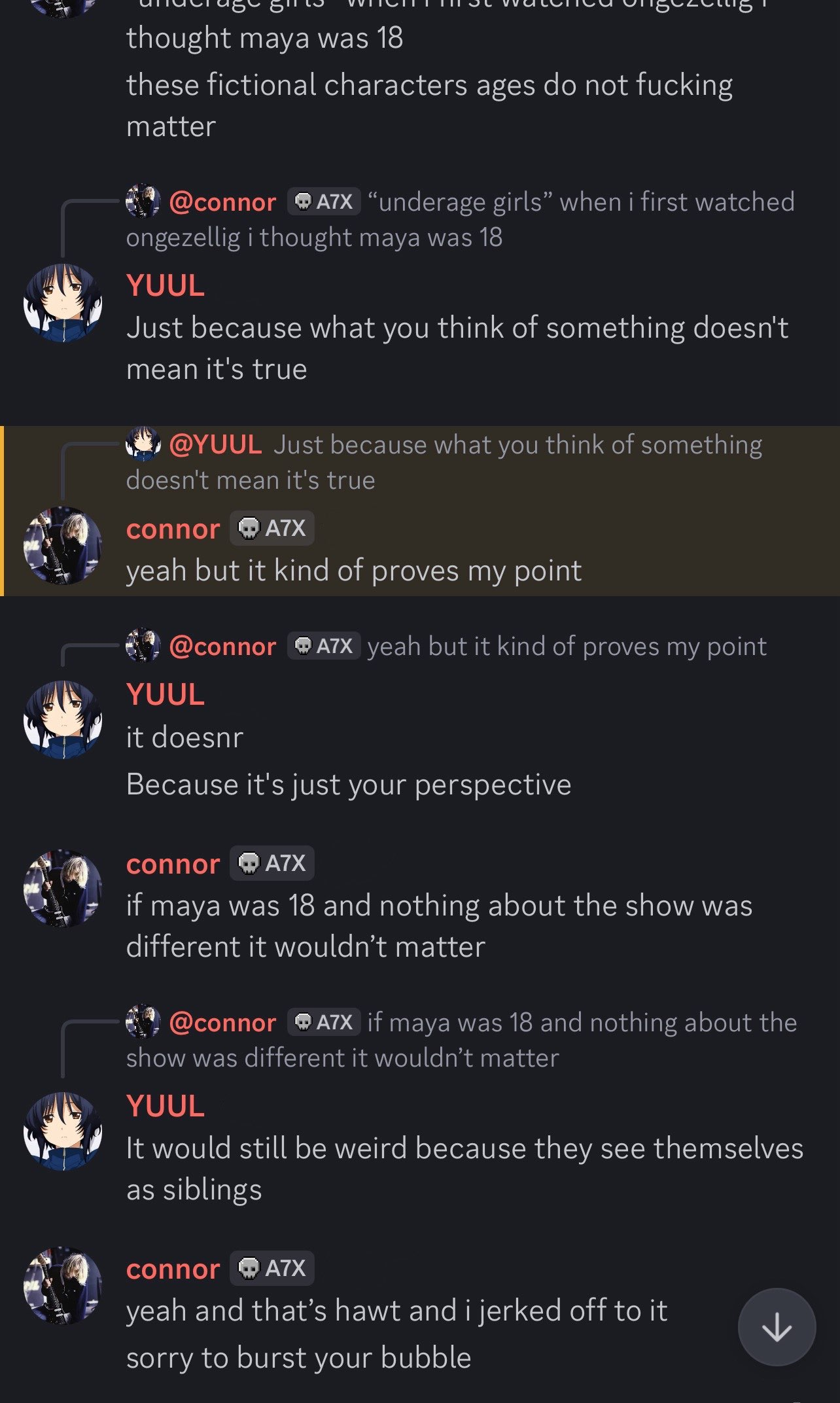The width and height of the screenshot is (840, 1403).
Task: View YUUL's avatar beside 'It would still be weird'
Action: coord(63,1130)
